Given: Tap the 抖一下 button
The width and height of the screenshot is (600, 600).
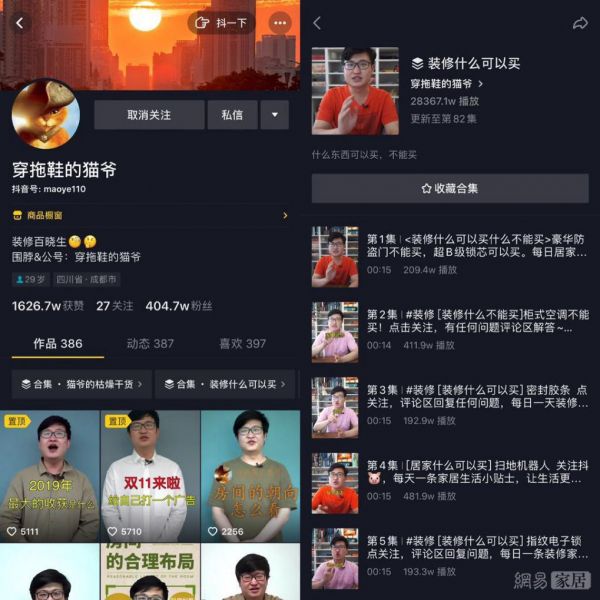Looking at the screenshot, I should coord(222,22).
